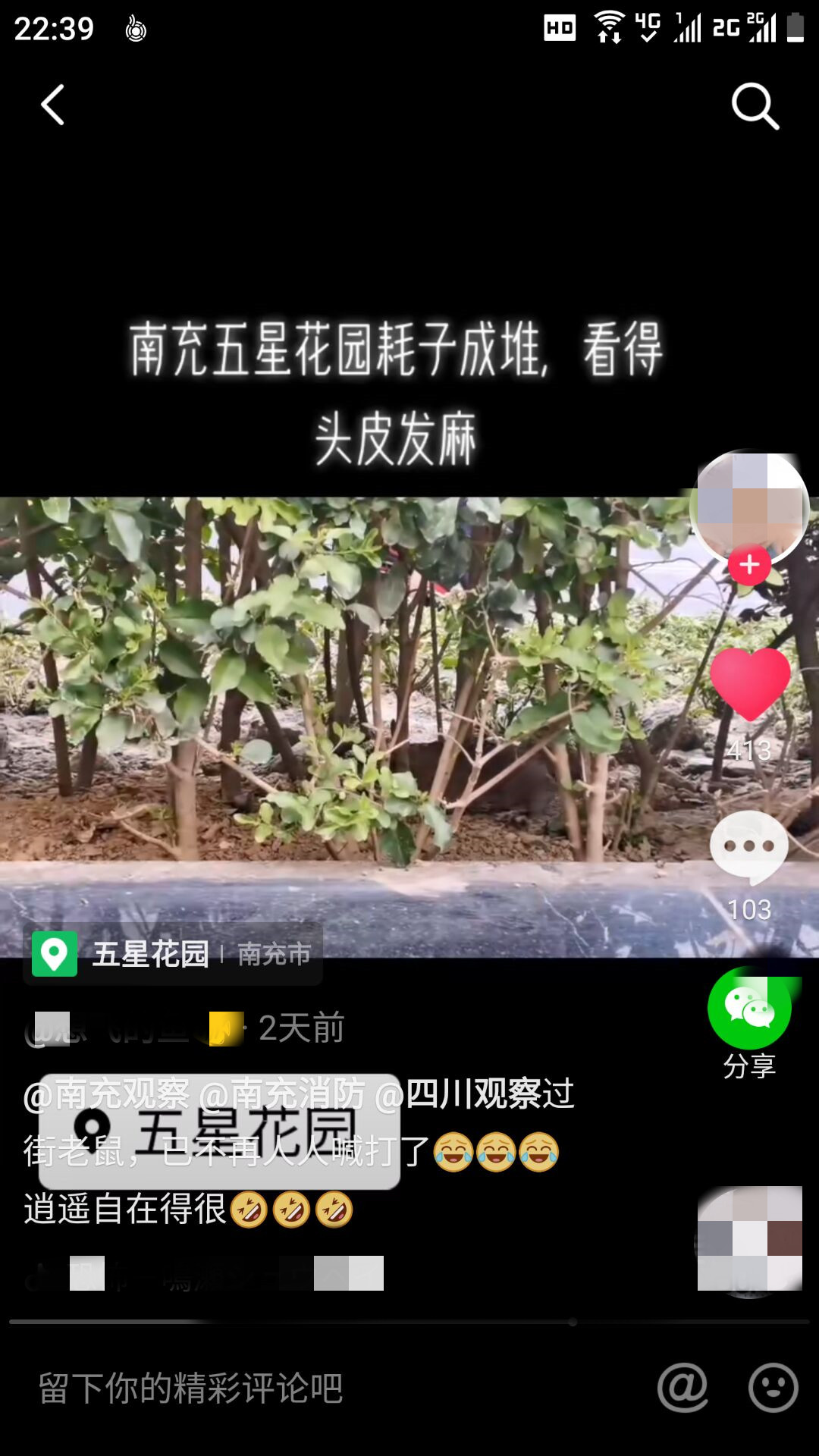Open the 103 comments

click(x=749, y=848)
